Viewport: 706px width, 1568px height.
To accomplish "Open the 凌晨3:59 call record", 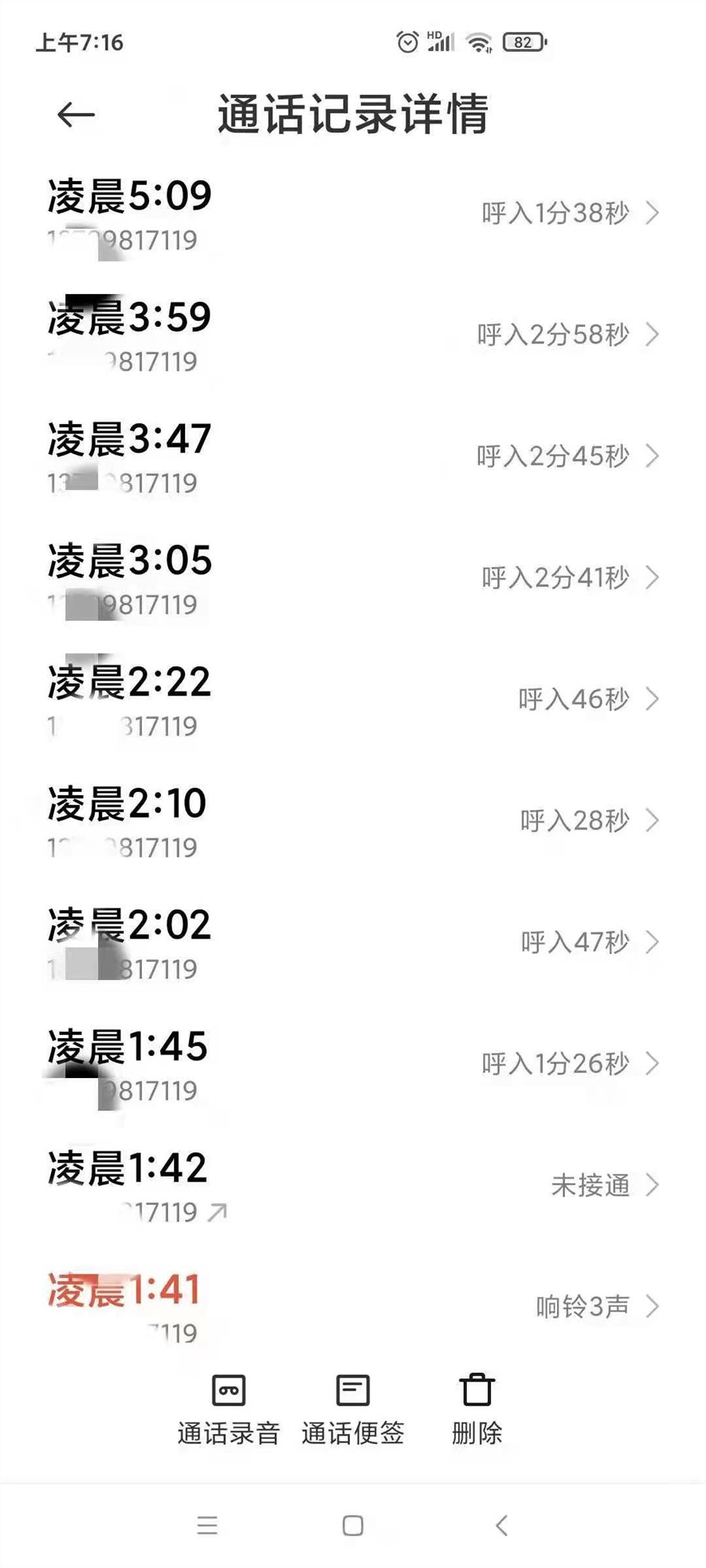I will coord(353,335).
